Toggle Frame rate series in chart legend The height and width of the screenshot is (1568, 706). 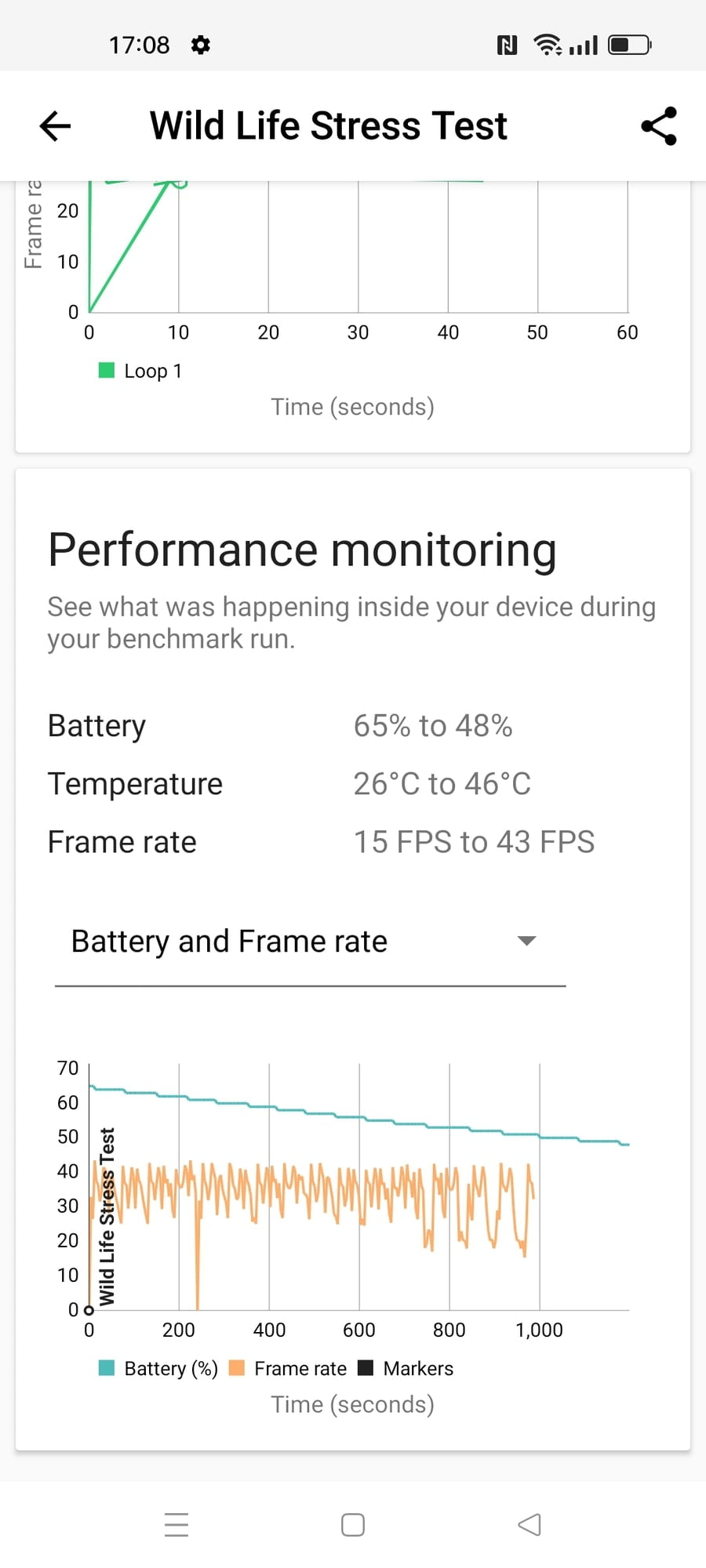coord(289,1368)
